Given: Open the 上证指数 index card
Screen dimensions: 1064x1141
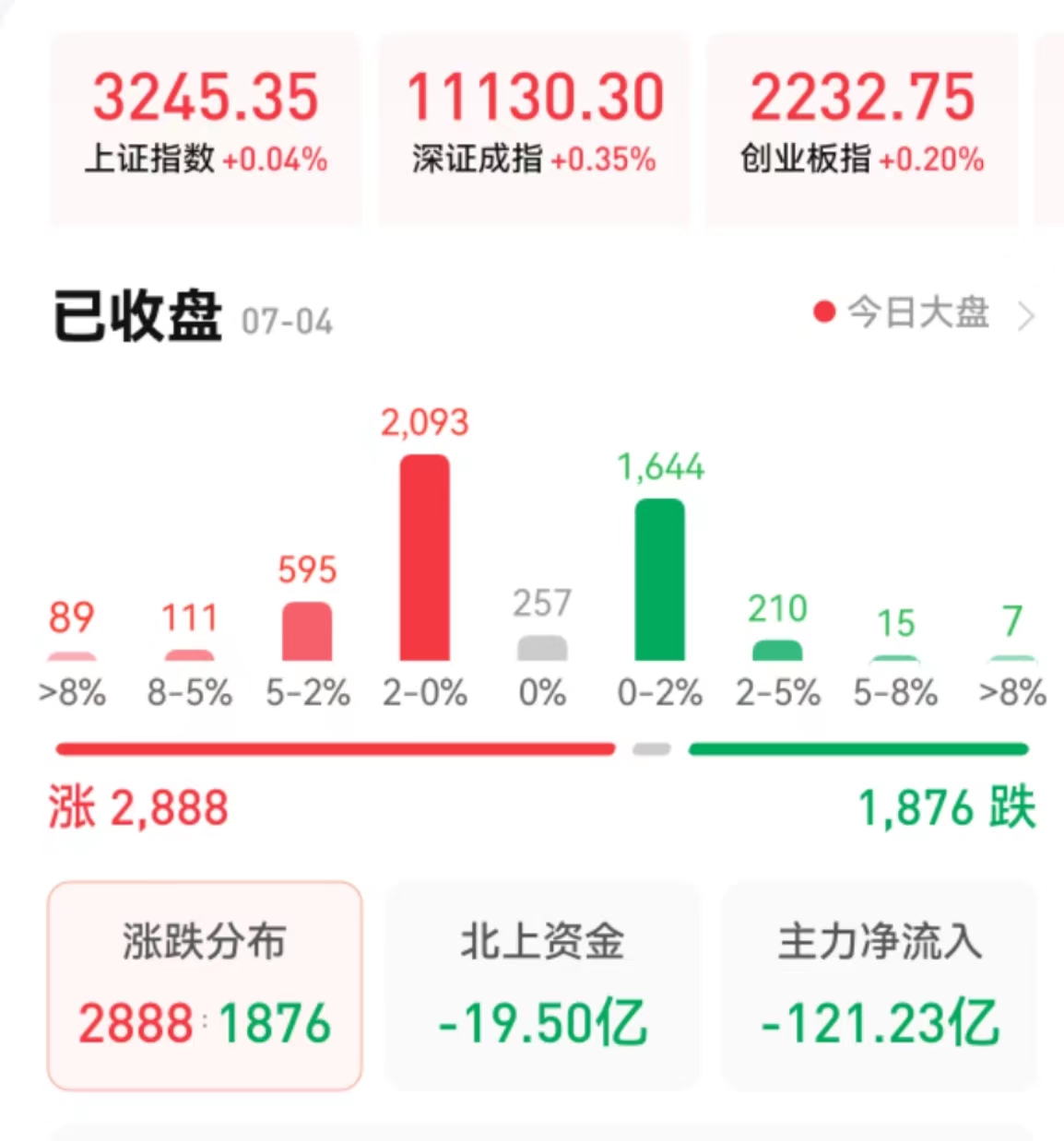Looking at the screenshot, I should coord(205,127).
